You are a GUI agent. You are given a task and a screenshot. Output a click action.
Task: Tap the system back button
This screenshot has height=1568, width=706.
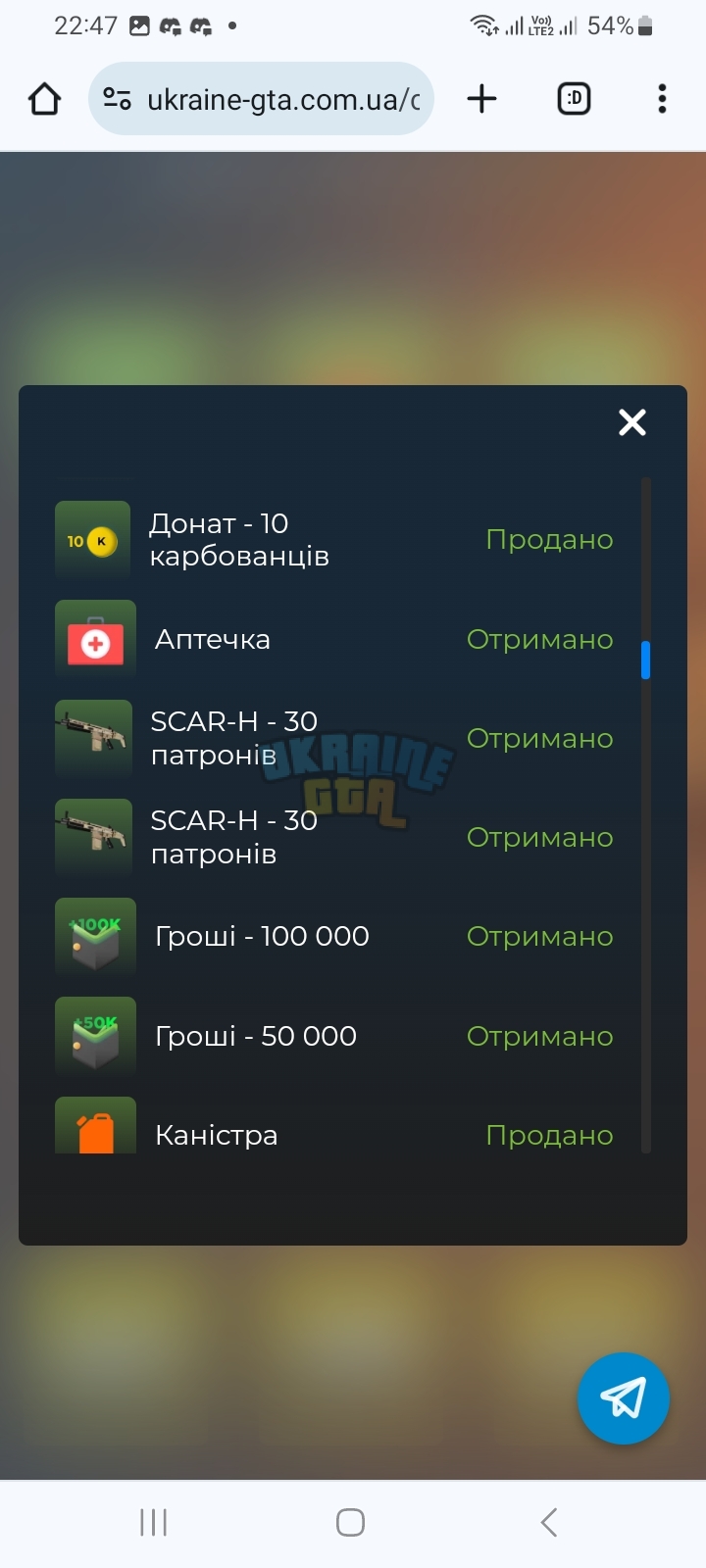pos(549,1522)
